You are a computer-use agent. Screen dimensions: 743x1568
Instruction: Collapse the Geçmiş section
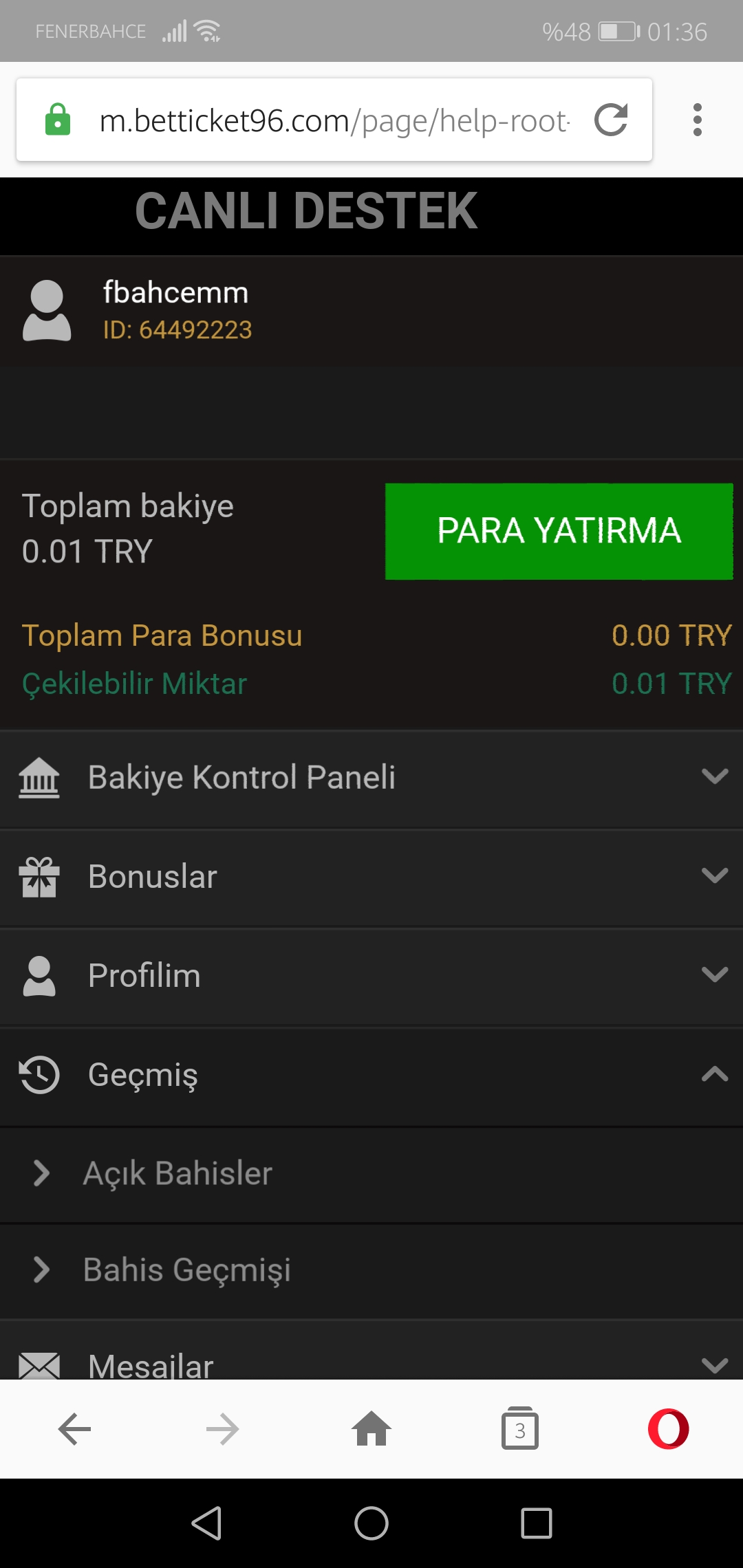click(x=371, y=1075)
